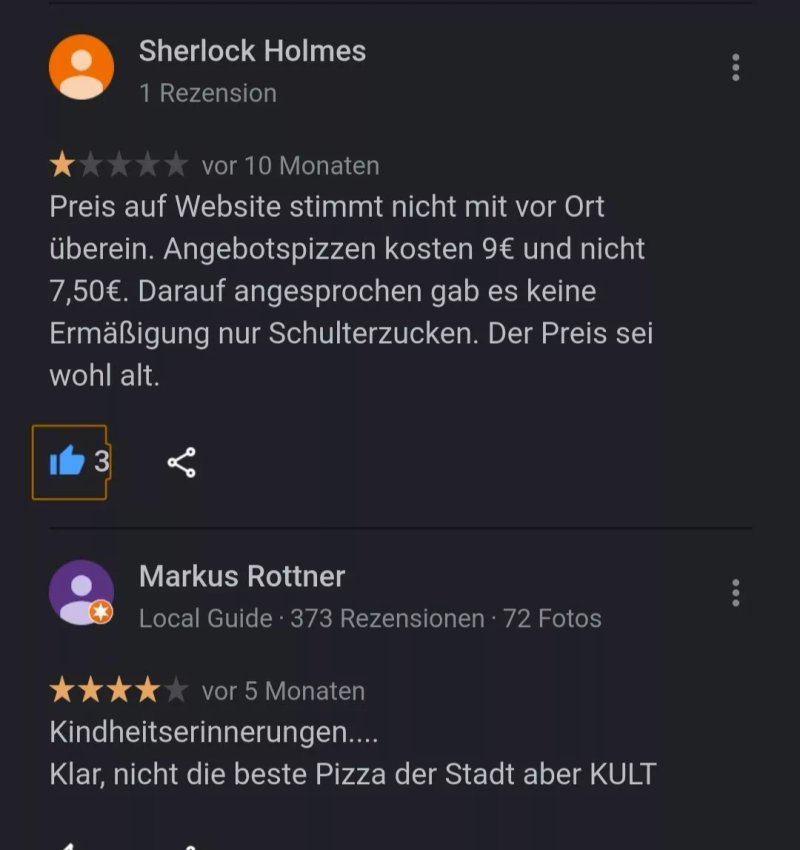Image resolution: width=800 pixels, height=850 pixels.
Task: Open Sherlock Holmes' reviewer profile
Action: coord(81,67)
